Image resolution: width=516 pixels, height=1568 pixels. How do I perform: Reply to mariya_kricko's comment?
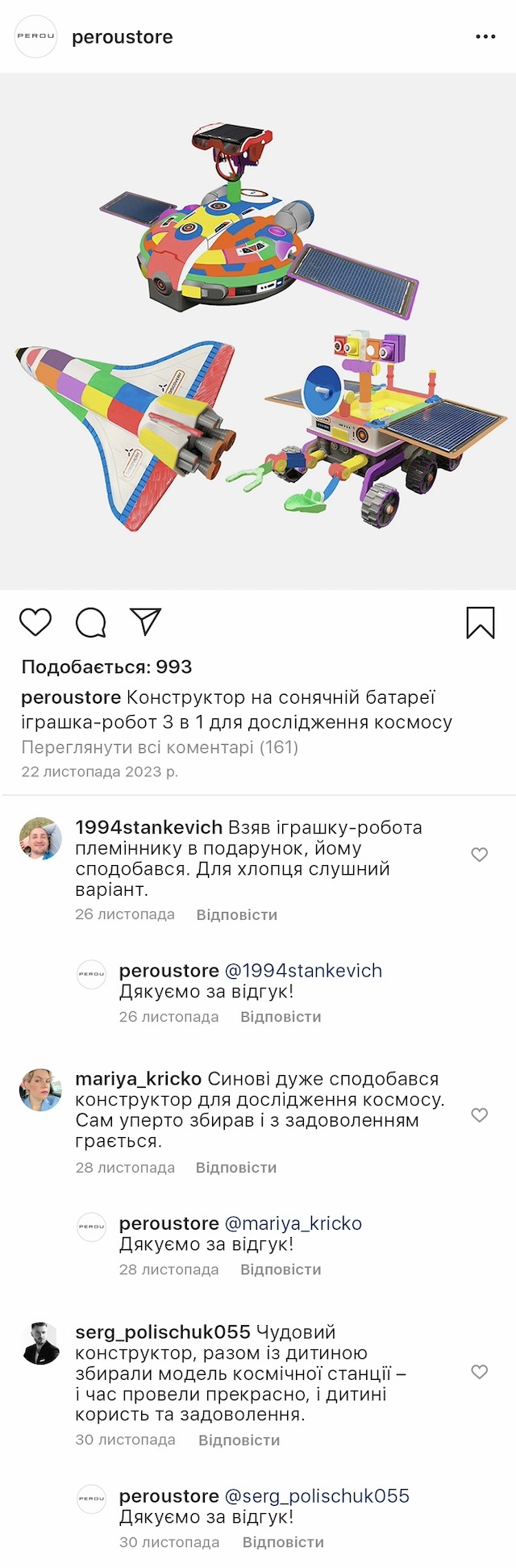pyautogui.click(x=235, y=1168)
